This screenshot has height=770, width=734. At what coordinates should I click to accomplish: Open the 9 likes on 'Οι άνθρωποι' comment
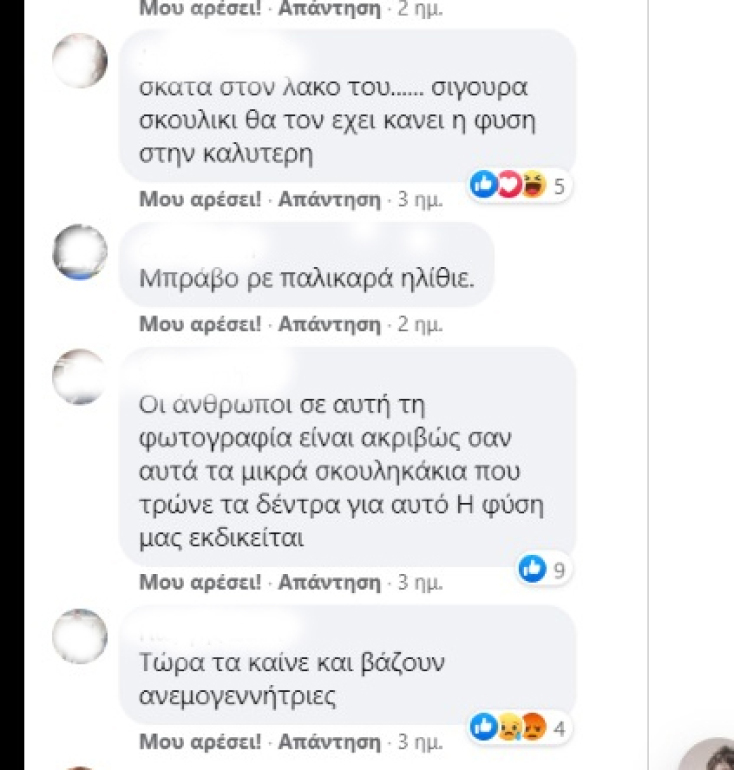tap(544, 570)
